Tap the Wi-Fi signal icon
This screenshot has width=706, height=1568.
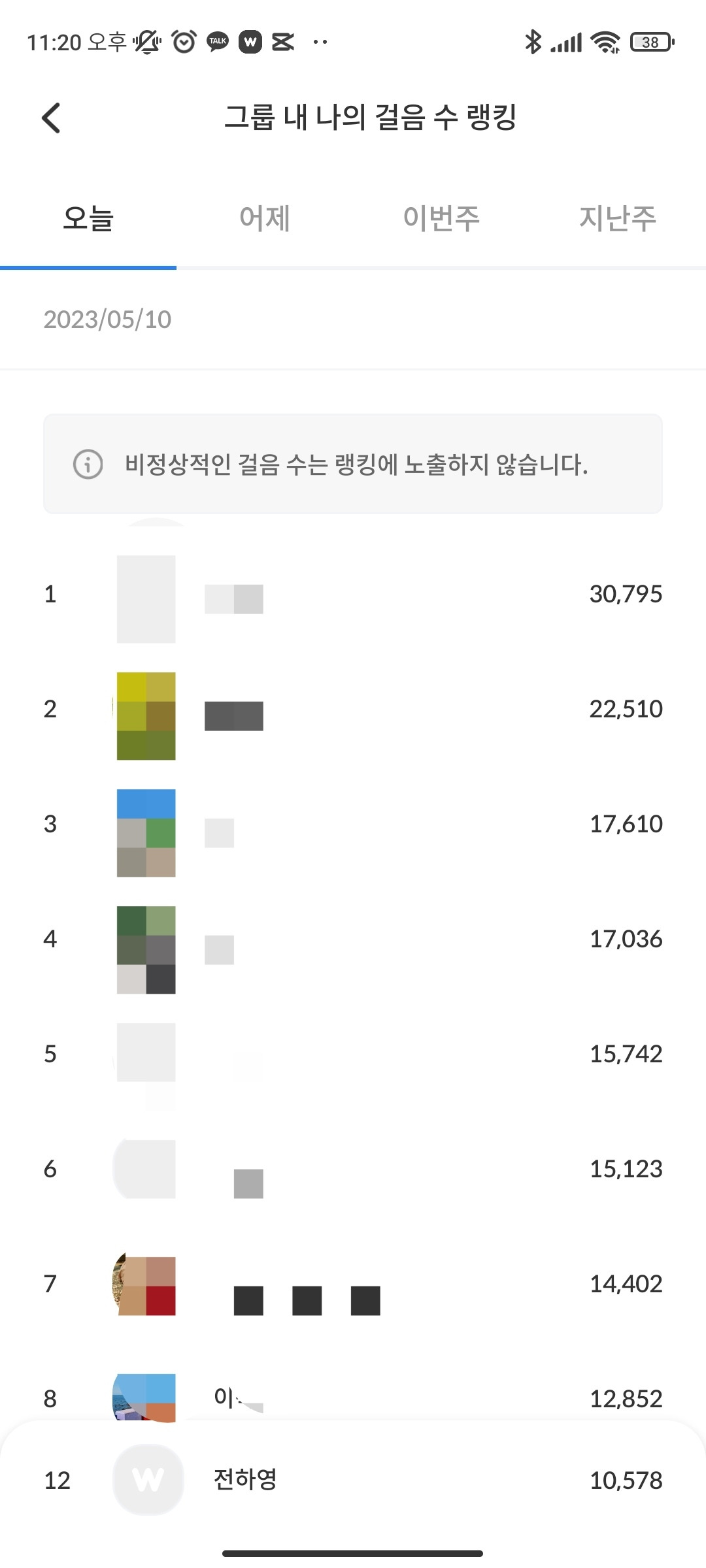point(605,41)
